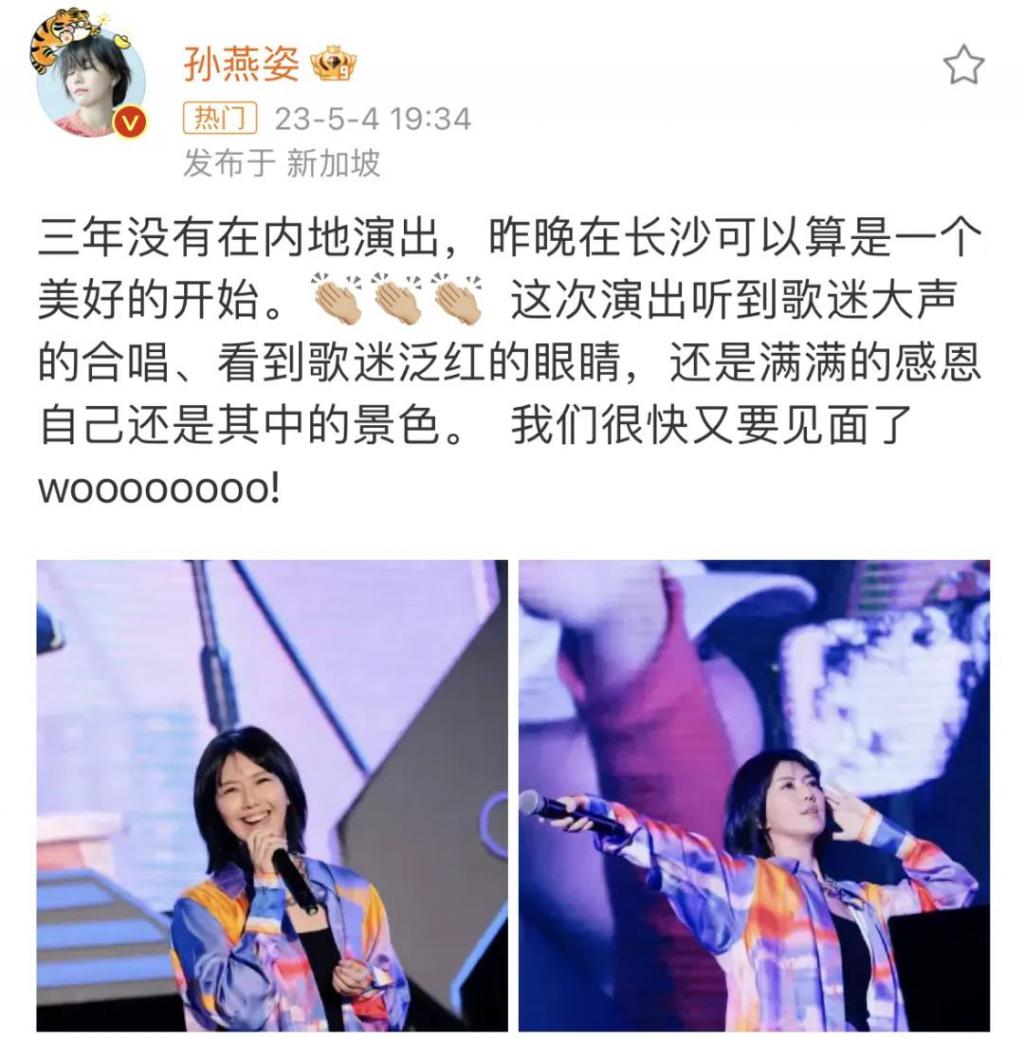Image resolution: width=1024 pixels, height=1038 pixels.
Task: Tap the username 孙燕姿
Action: [241, 65]
